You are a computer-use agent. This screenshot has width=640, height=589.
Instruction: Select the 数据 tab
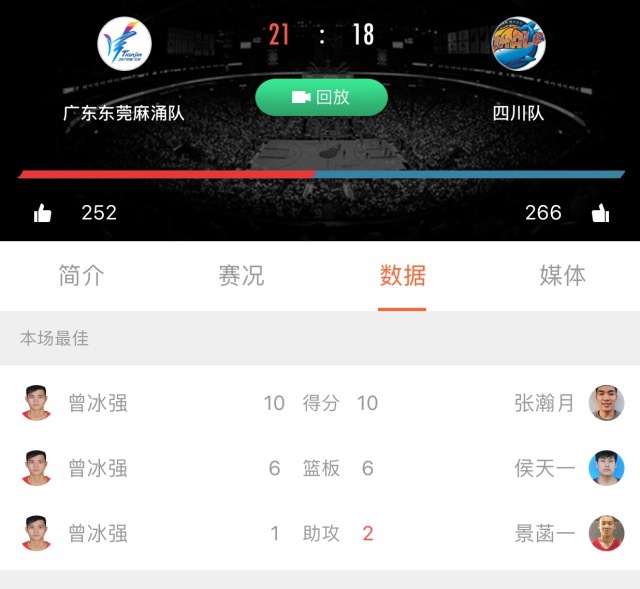tap(402, 275)
